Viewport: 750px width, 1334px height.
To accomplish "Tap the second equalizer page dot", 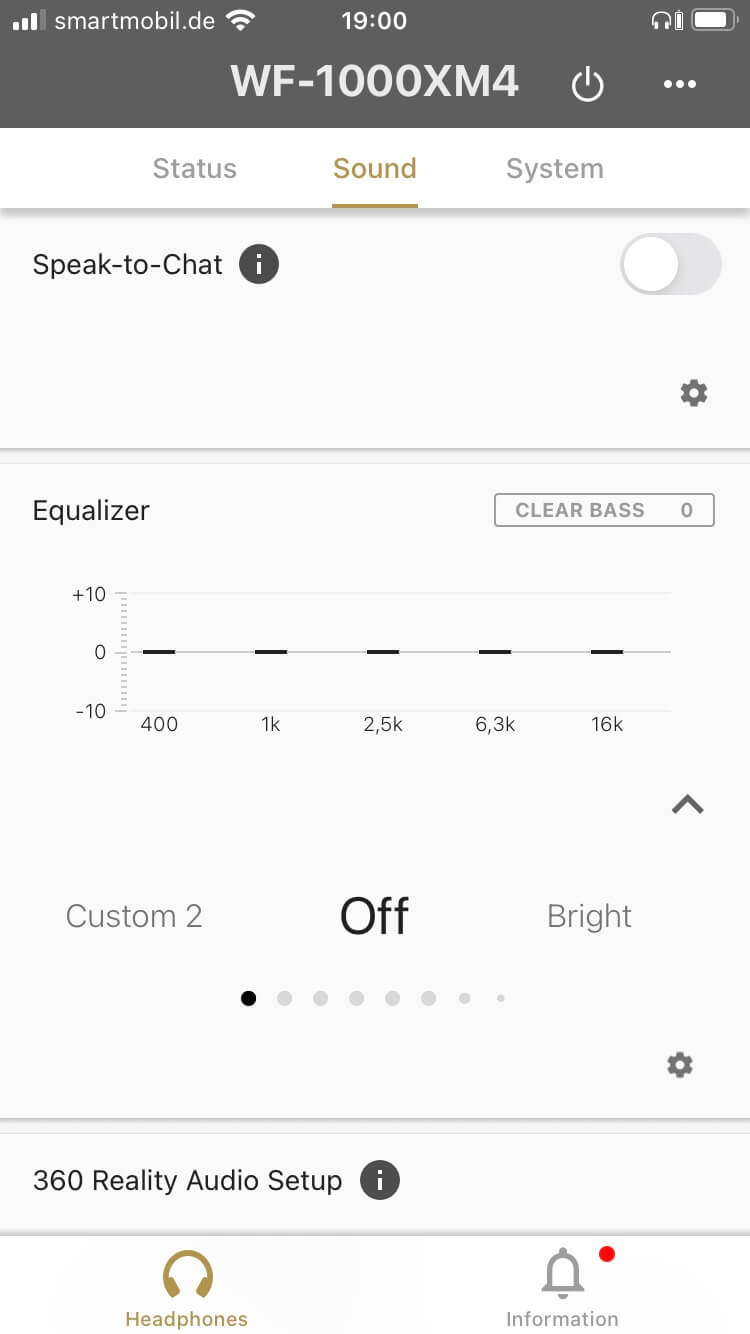I will (x=284, y=998).
